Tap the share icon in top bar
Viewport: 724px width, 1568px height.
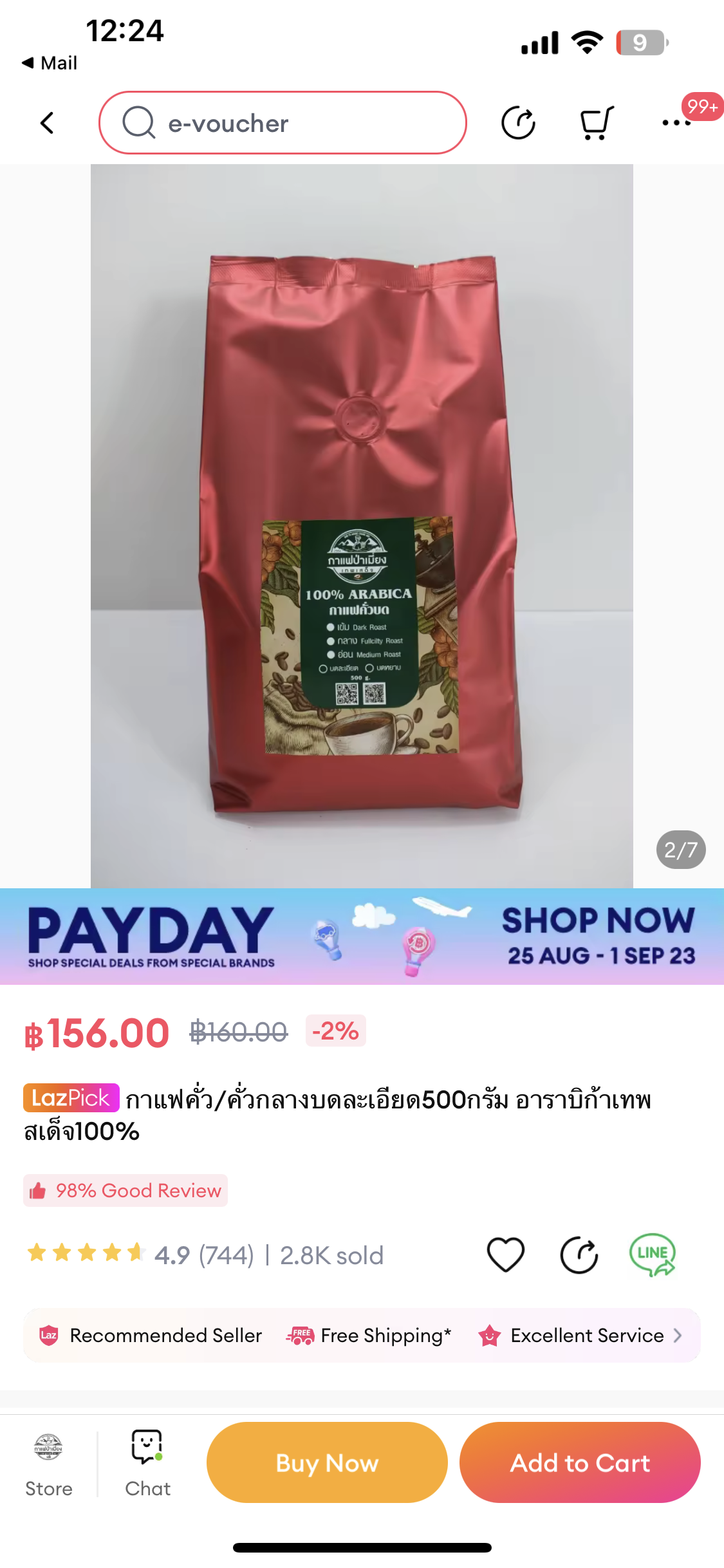point(518,123)
